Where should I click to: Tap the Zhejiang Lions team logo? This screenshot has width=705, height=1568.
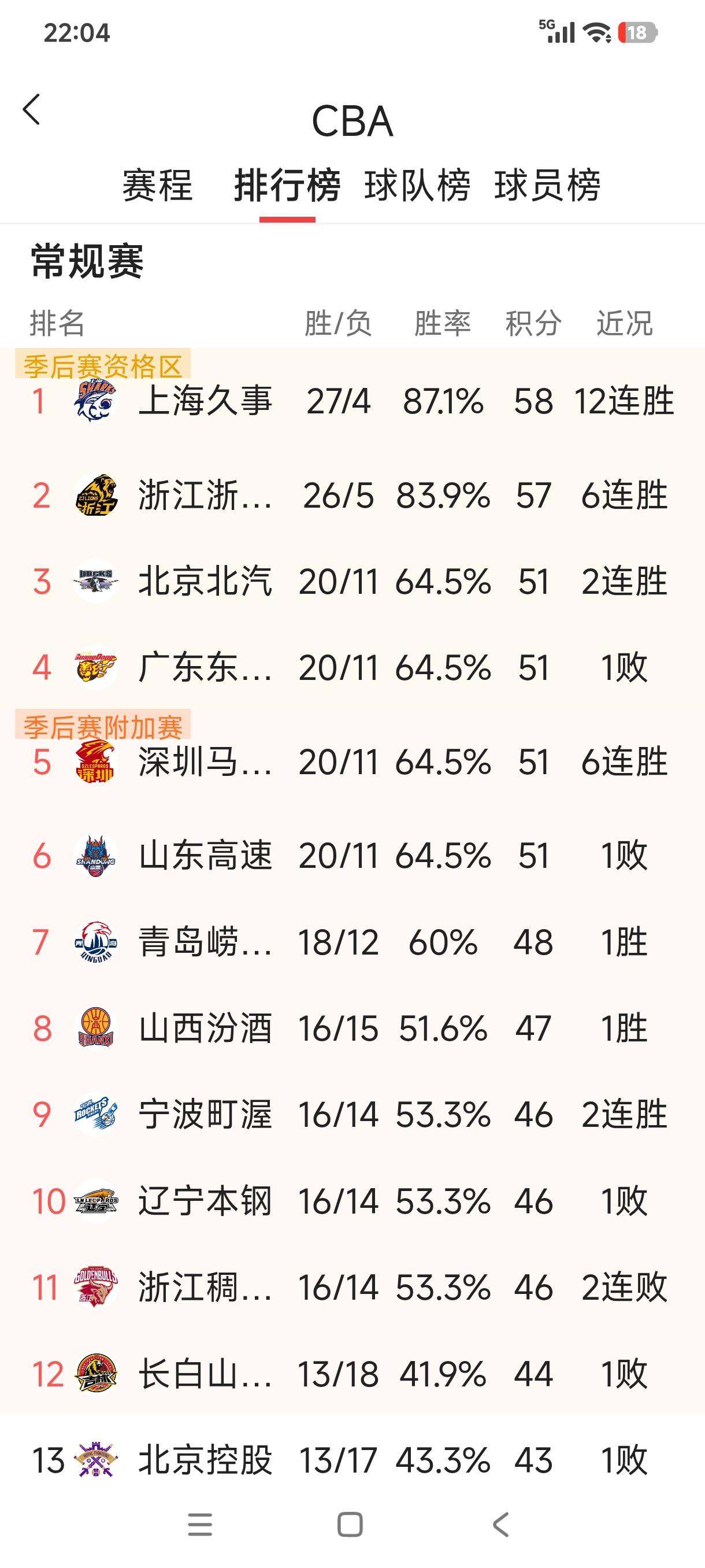click(97, 494)
